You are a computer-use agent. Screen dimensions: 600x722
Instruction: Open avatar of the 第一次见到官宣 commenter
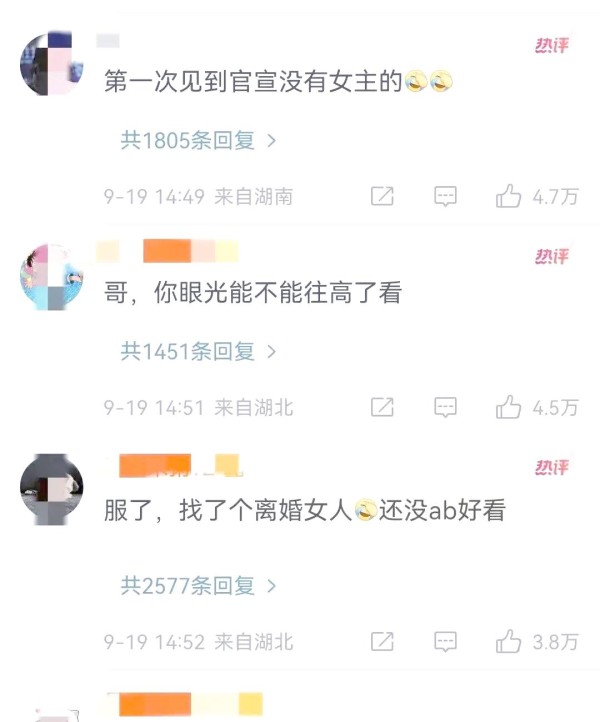[51, 65]
